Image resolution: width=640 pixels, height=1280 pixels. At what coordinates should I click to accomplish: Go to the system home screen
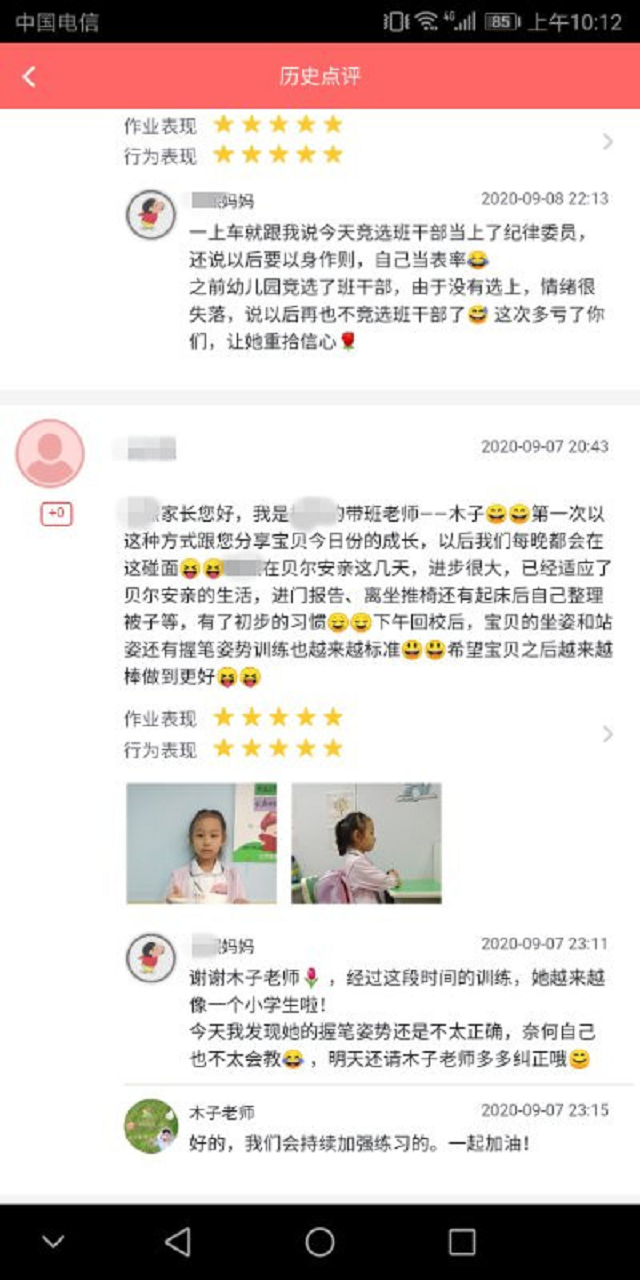coord(320,1242)
